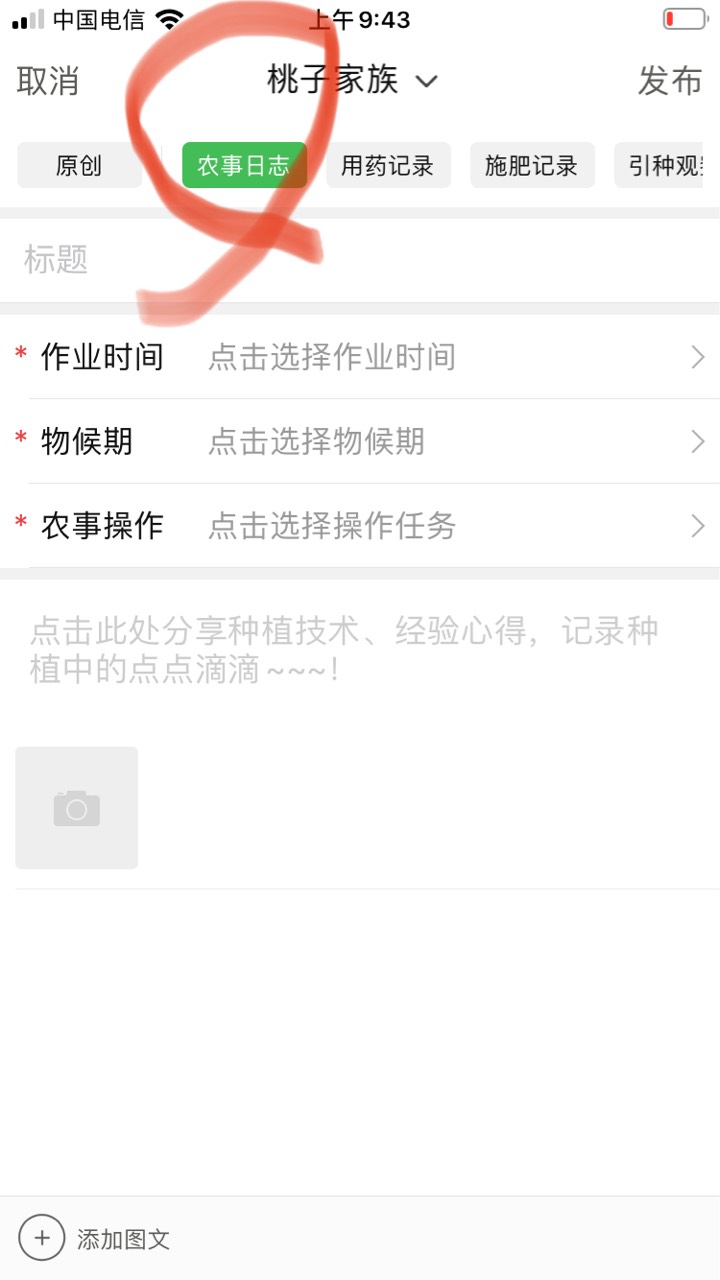Select the 原创 chip

pyautogui.click(x=79, y=165)
